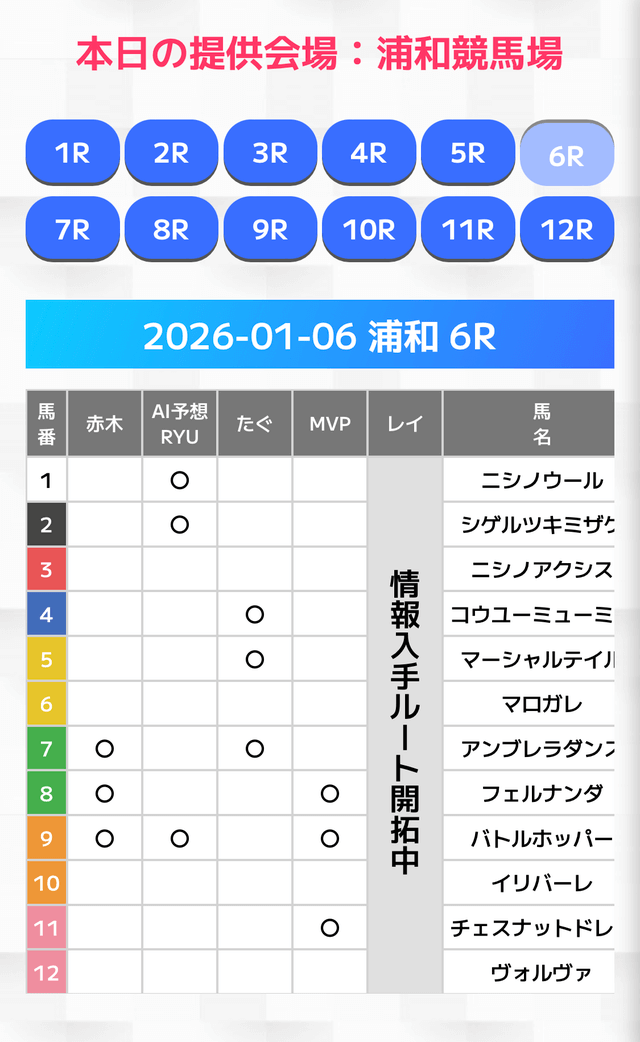Go to race 8R
This screenshot has width=640, height=1042.
coord(171,229)
